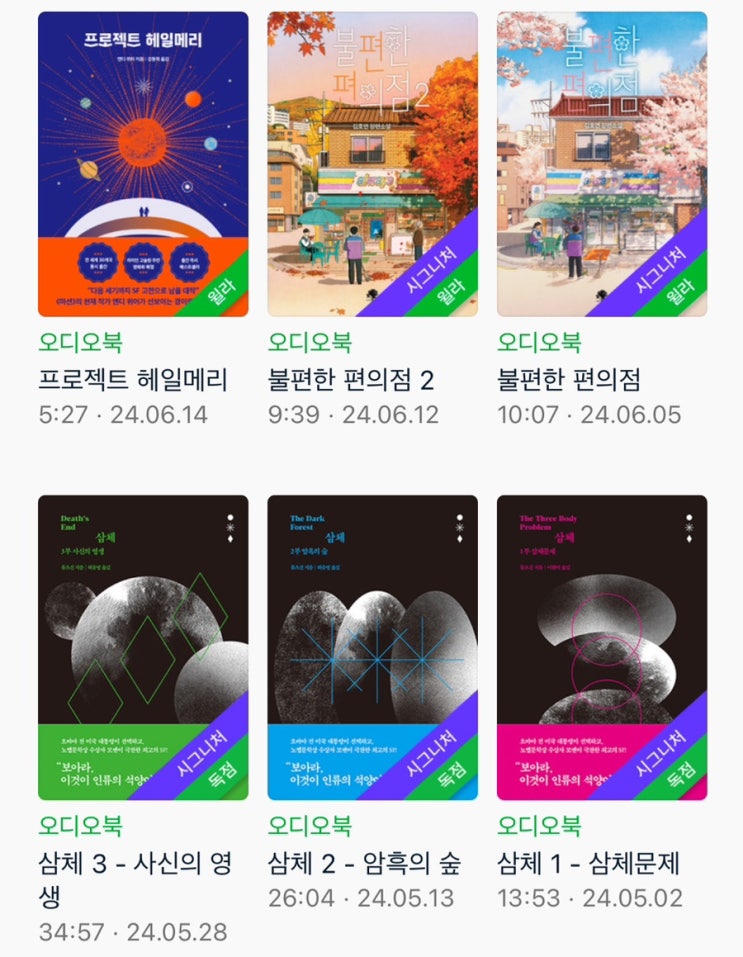This screenshot has width=743, height=957.
Task: Tap the 삼체 1 - 삼체문제 audiobook card
Action: [x=602, y=648]
